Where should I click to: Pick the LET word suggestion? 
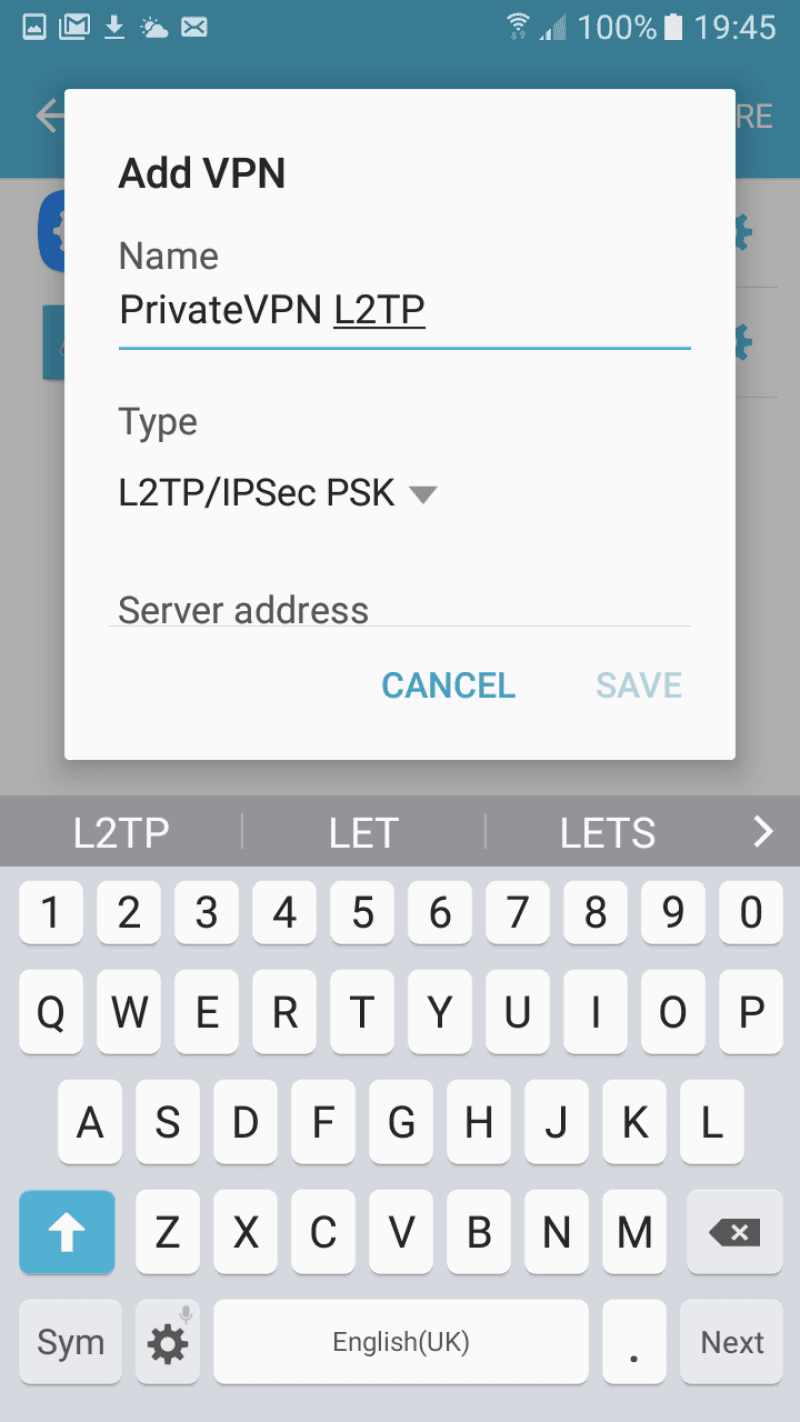pyautogui.click(x=363, y=832)
